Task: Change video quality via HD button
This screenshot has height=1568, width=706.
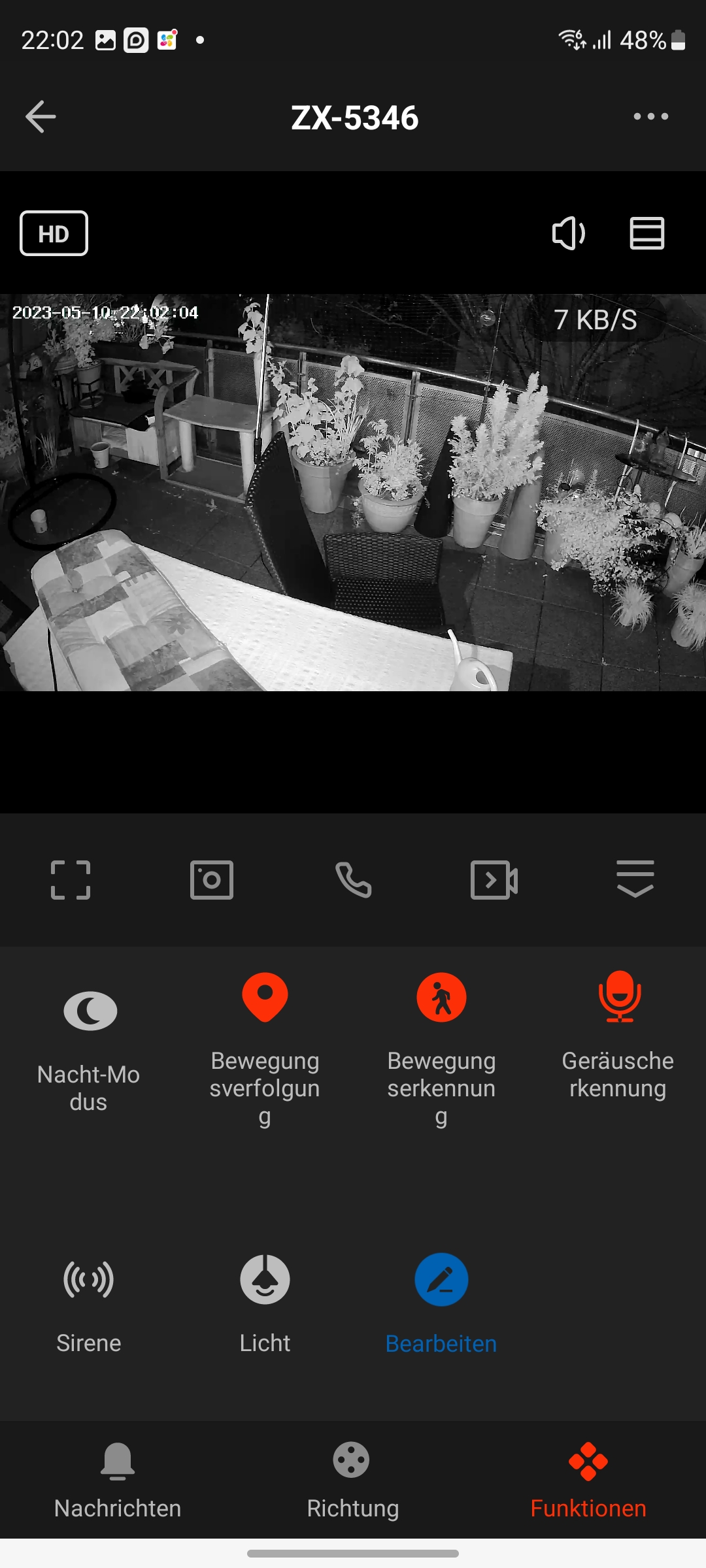Action: (x=54, y=233)
